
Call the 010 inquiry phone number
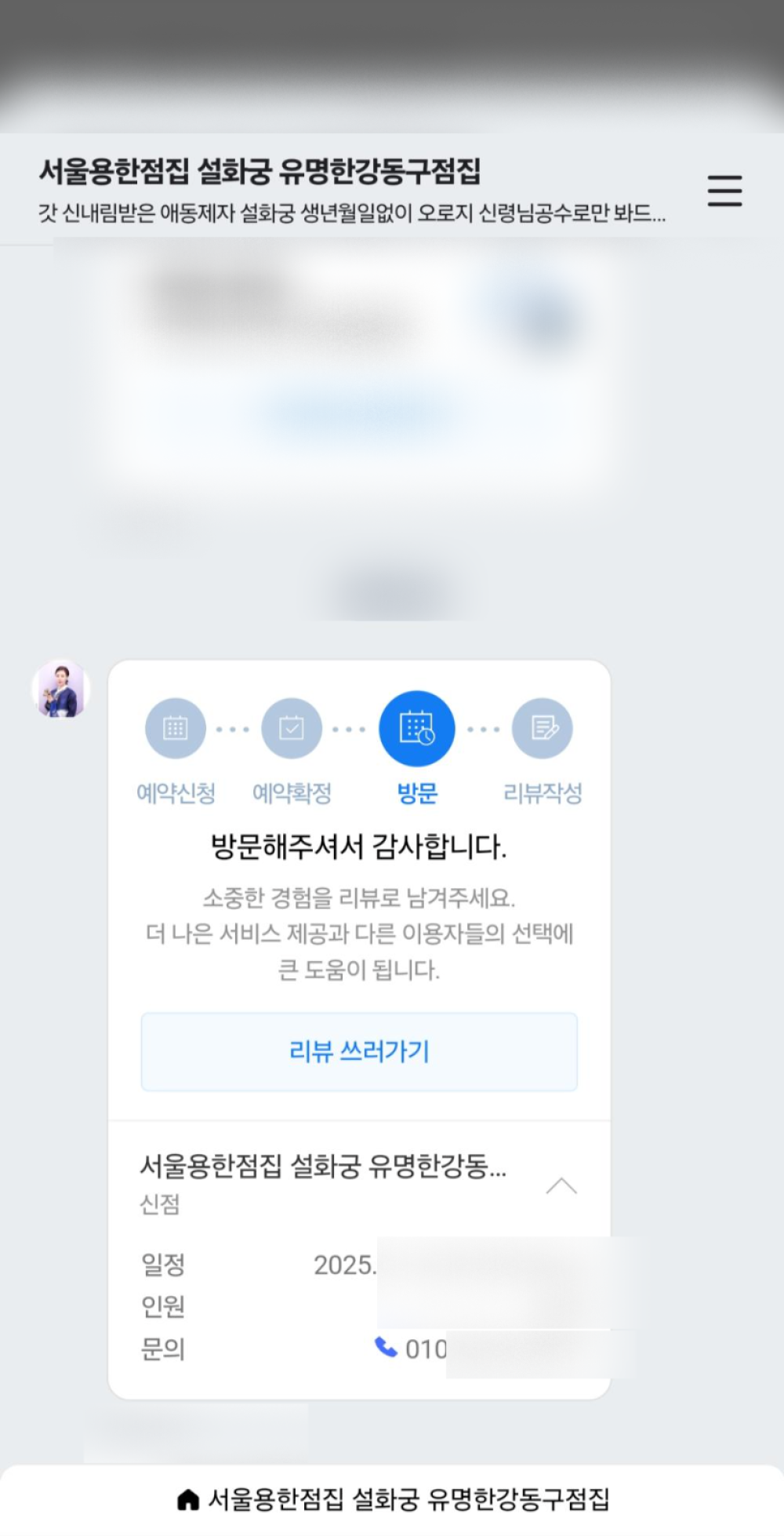coord(412,1349)
